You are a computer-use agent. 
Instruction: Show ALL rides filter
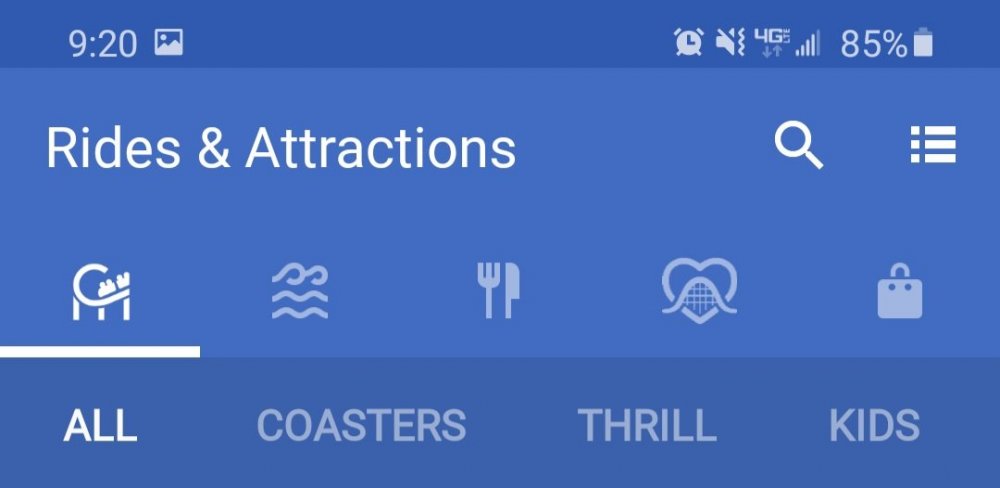(x=100, y=426)
